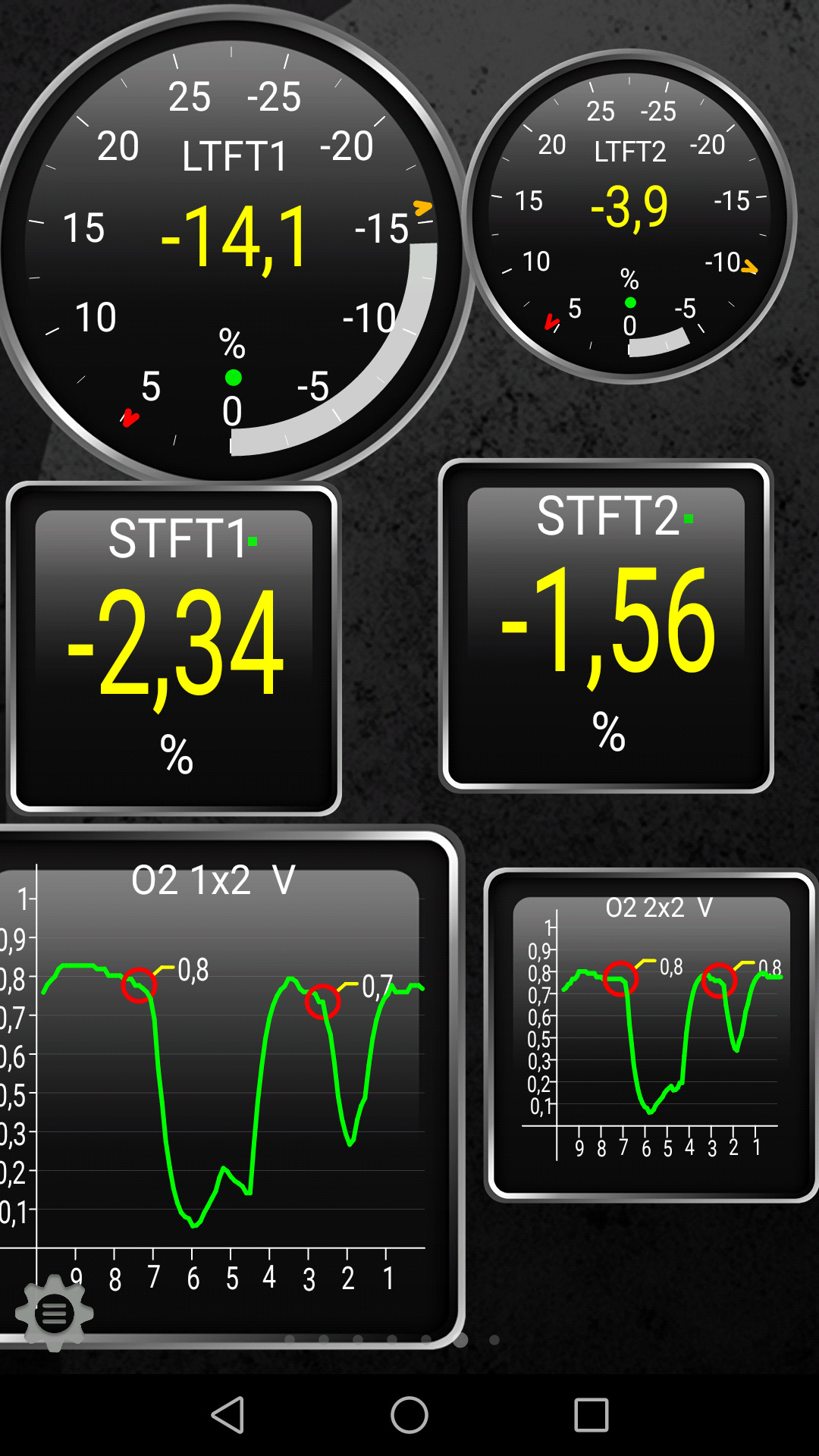Image resolution: width=819 pixels, height=1456 pixels.
Task: Open the settings gear menu
Action: click(x=54, y=1313)
